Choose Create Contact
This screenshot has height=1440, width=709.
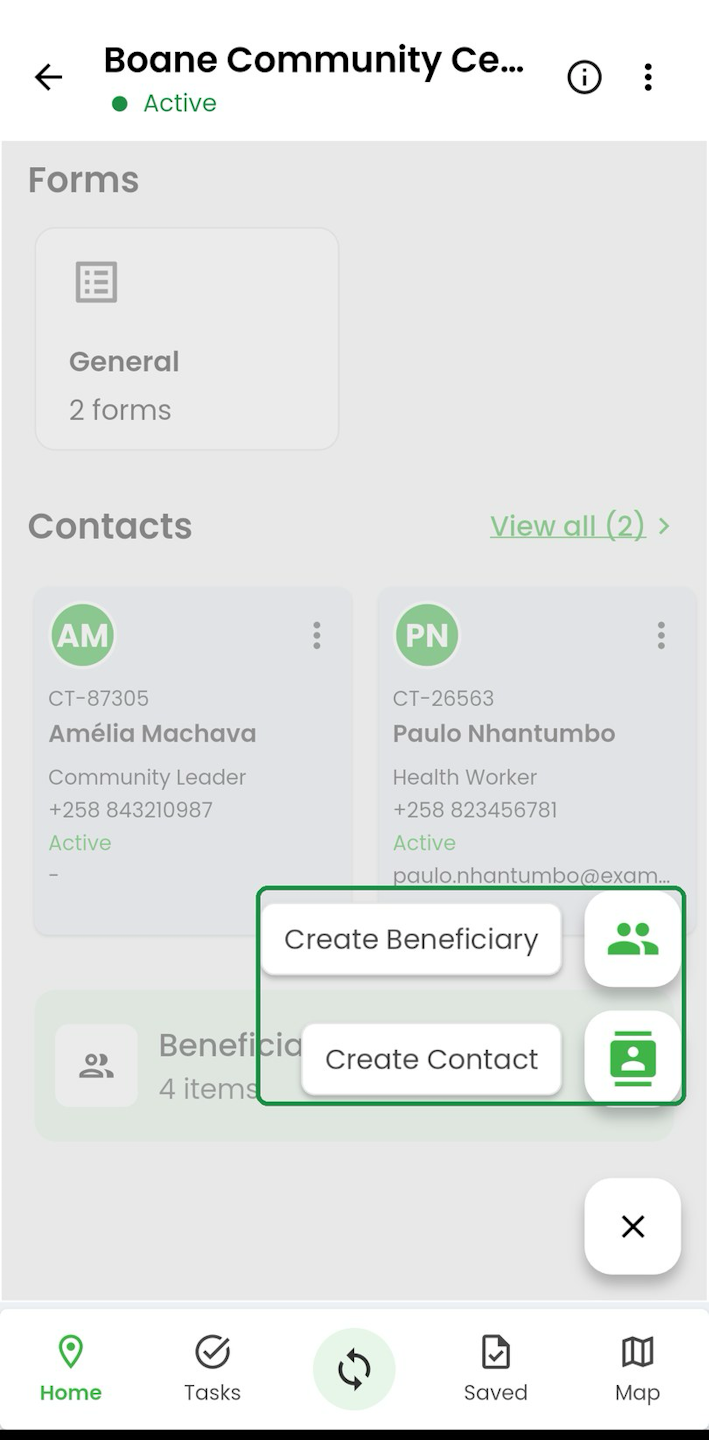pos(431,1059)
